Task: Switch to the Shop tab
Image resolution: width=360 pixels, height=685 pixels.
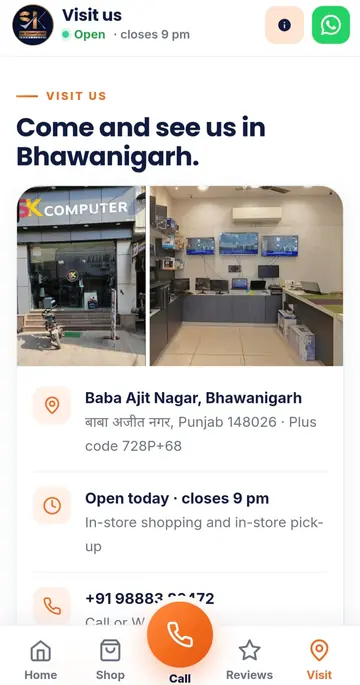Action: pyautogui.click(x=110, y=659)
